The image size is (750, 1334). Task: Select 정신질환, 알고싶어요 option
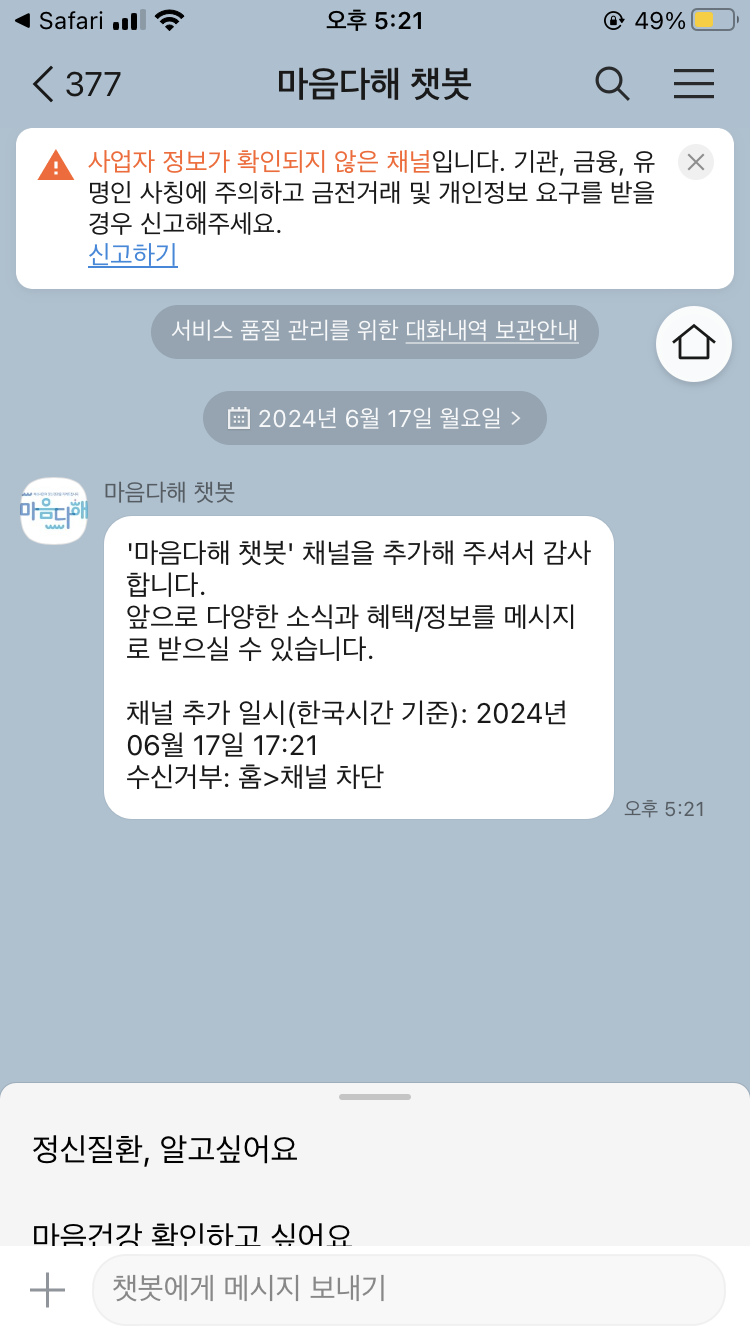(x=165, y=1149)
